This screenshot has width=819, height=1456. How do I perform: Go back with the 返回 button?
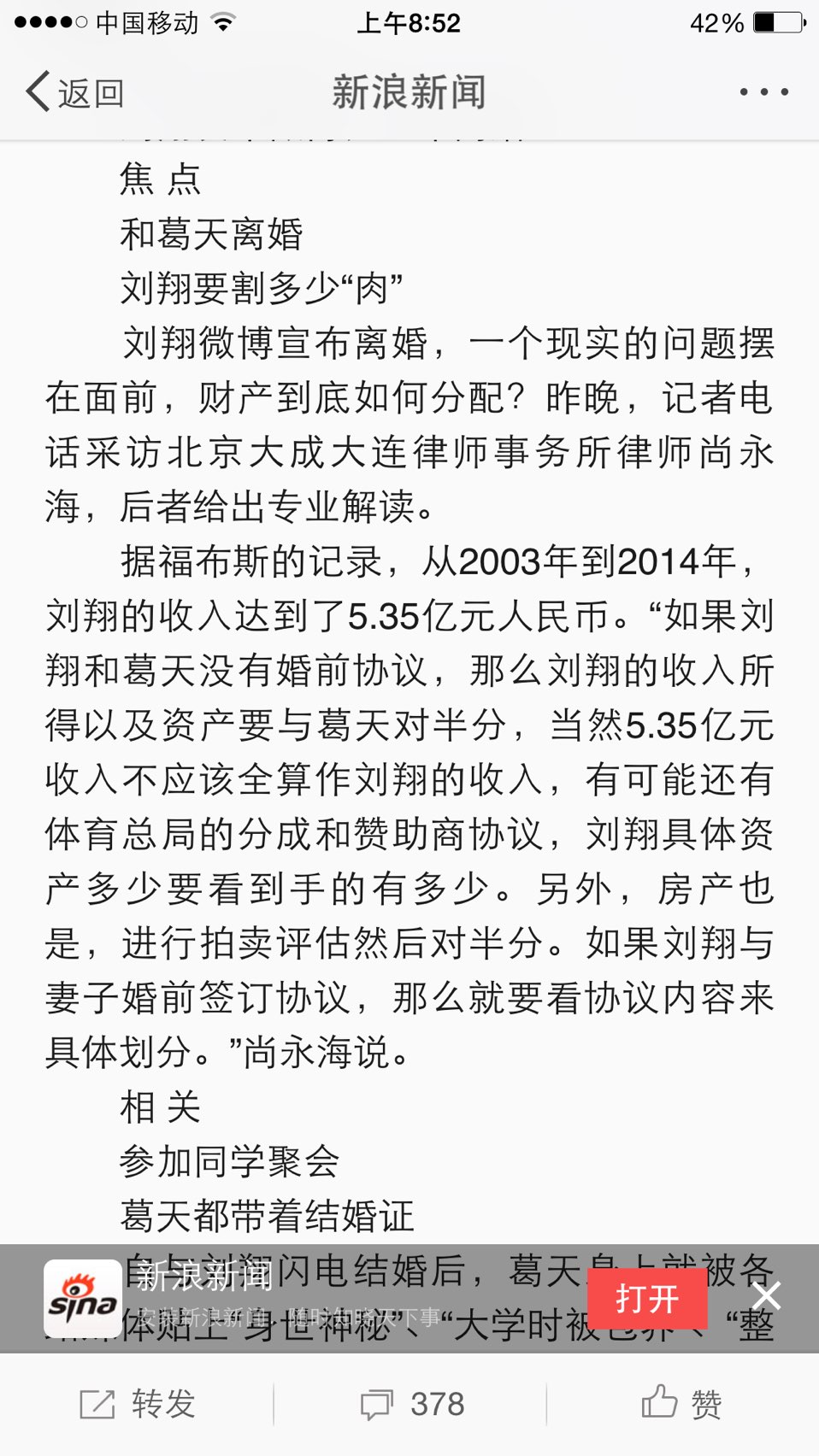pyautogui.click(x=74, y=92)
